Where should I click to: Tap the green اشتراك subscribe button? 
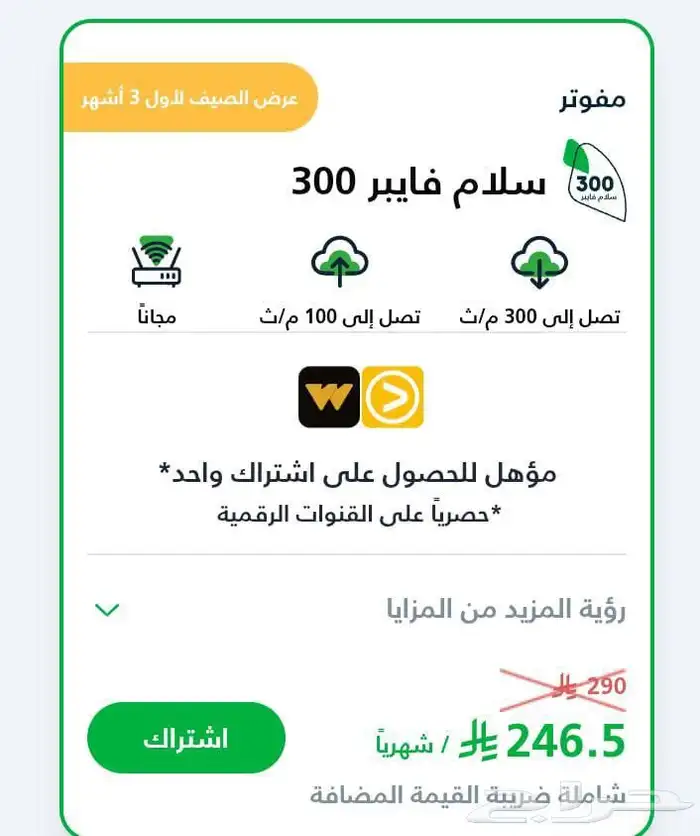186,739
